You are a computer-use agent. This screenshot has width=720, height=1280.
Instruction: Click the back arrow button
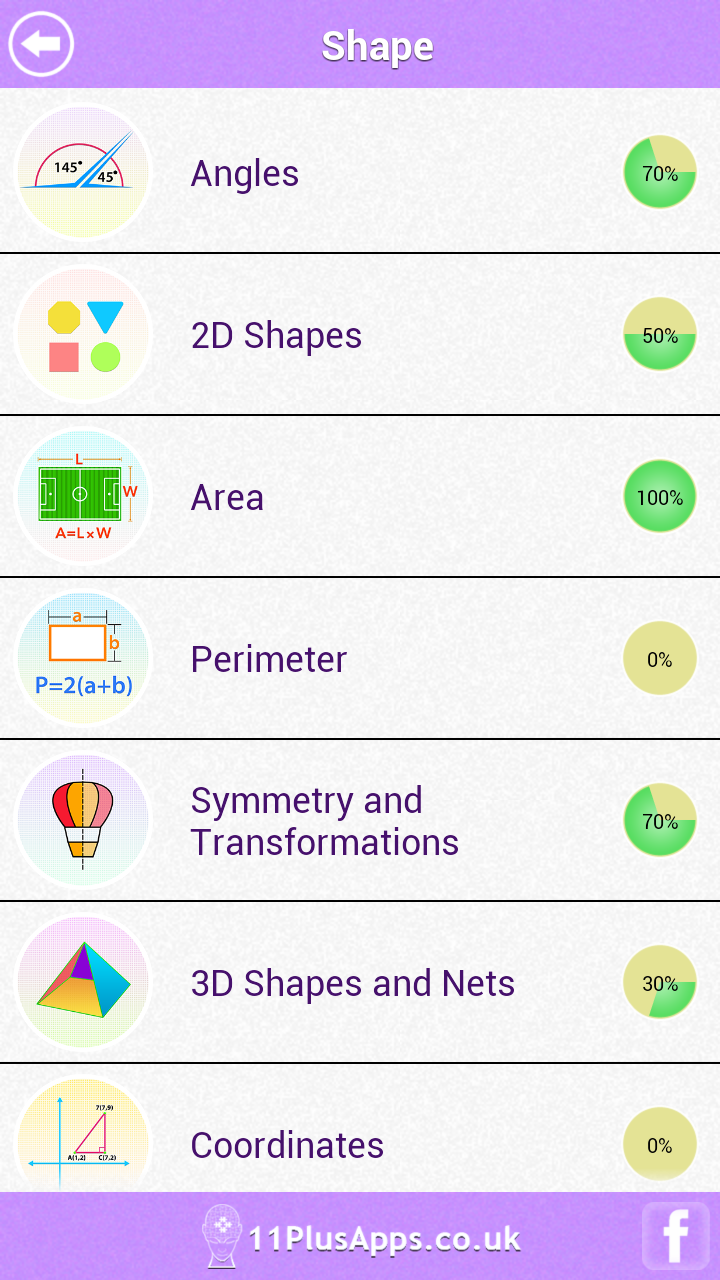40,44
